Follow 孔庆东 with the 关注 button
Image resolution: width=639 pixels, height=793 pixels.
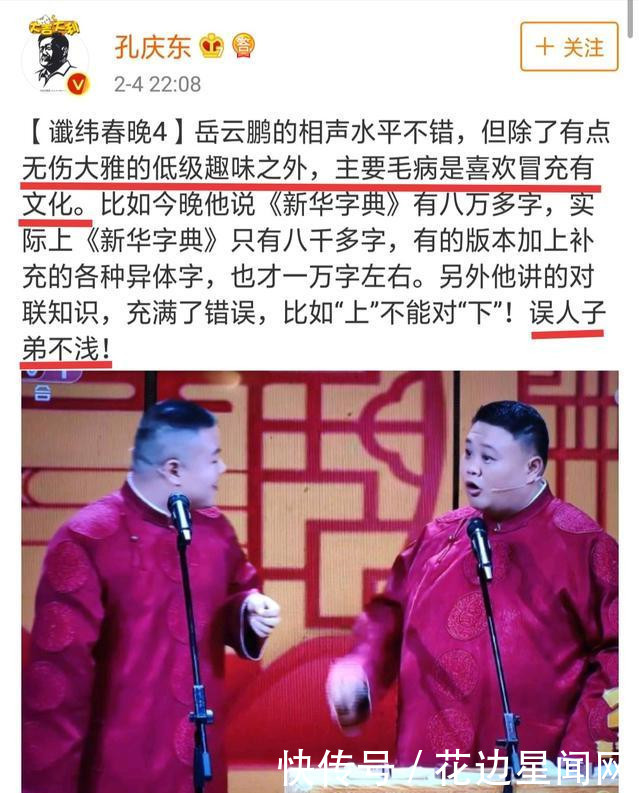569,47
